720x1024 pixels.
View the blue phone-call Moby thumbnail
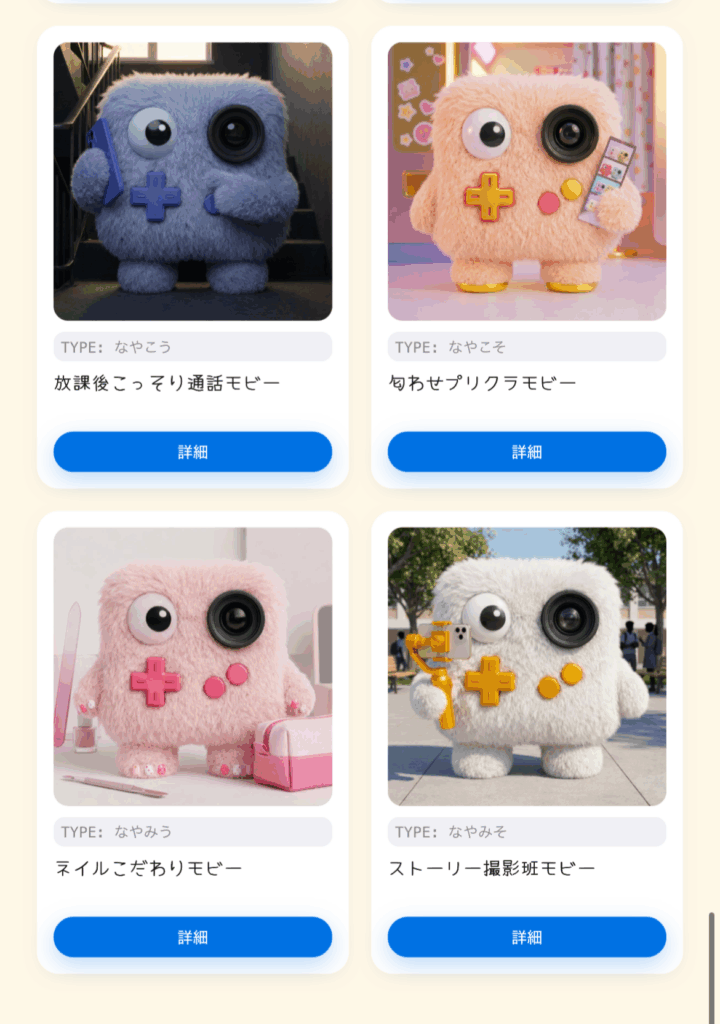pyautogui.click(x=192, y=180)
